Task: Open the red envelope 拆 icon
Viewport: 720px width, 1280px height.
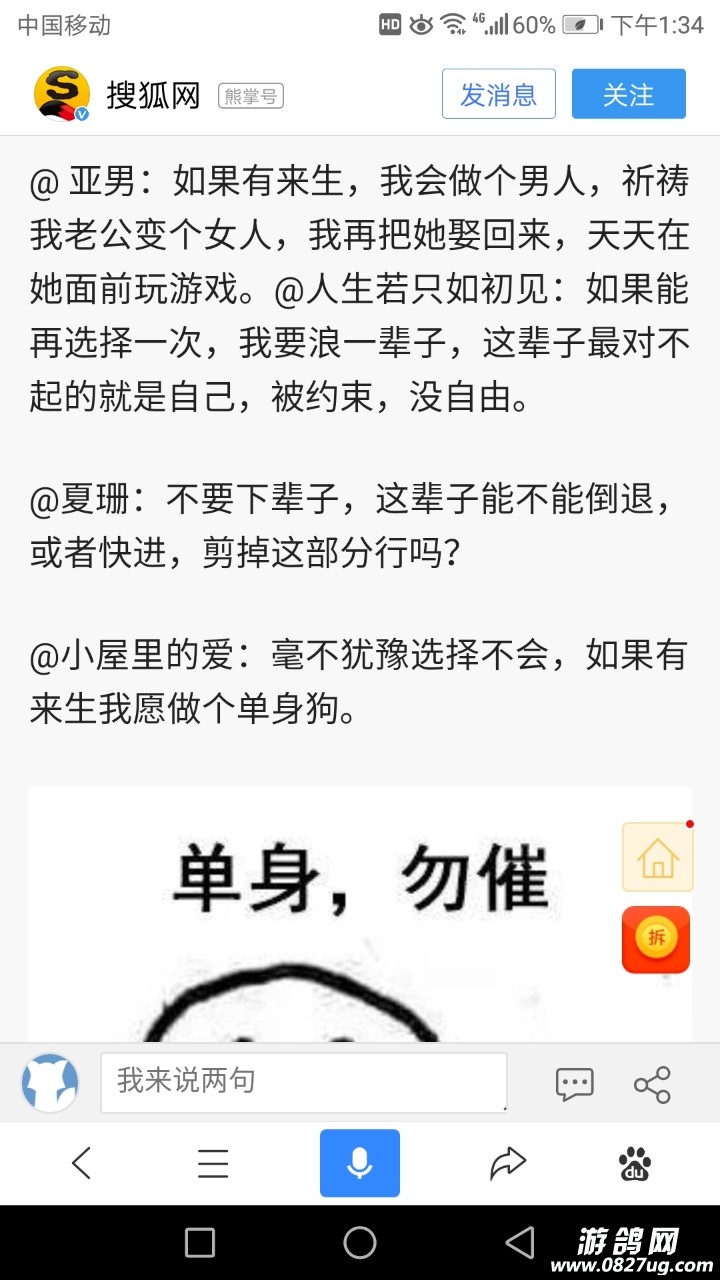Action: pyautogui.click(x=656, y=939)
